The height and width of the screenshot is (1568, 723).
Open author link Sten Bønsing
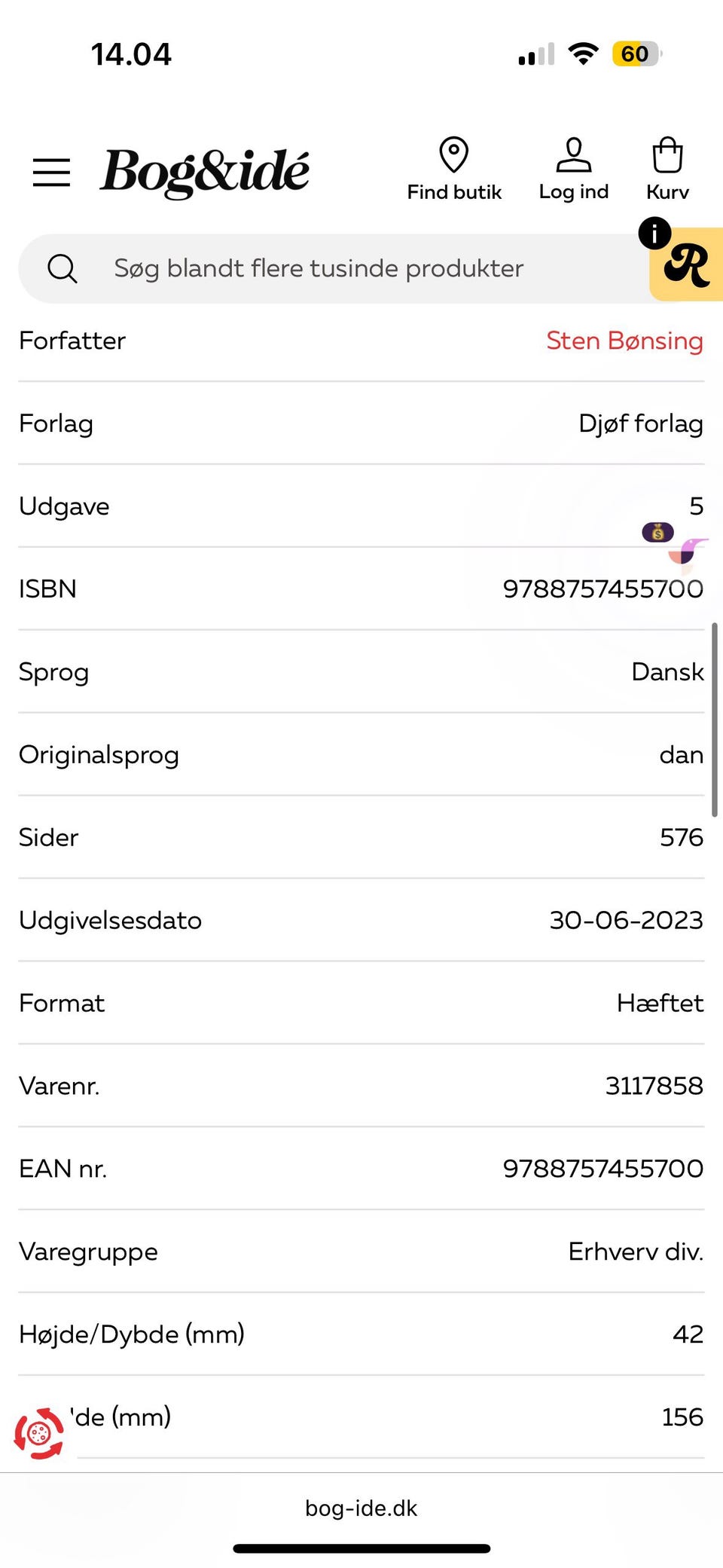tap(624, 341)
